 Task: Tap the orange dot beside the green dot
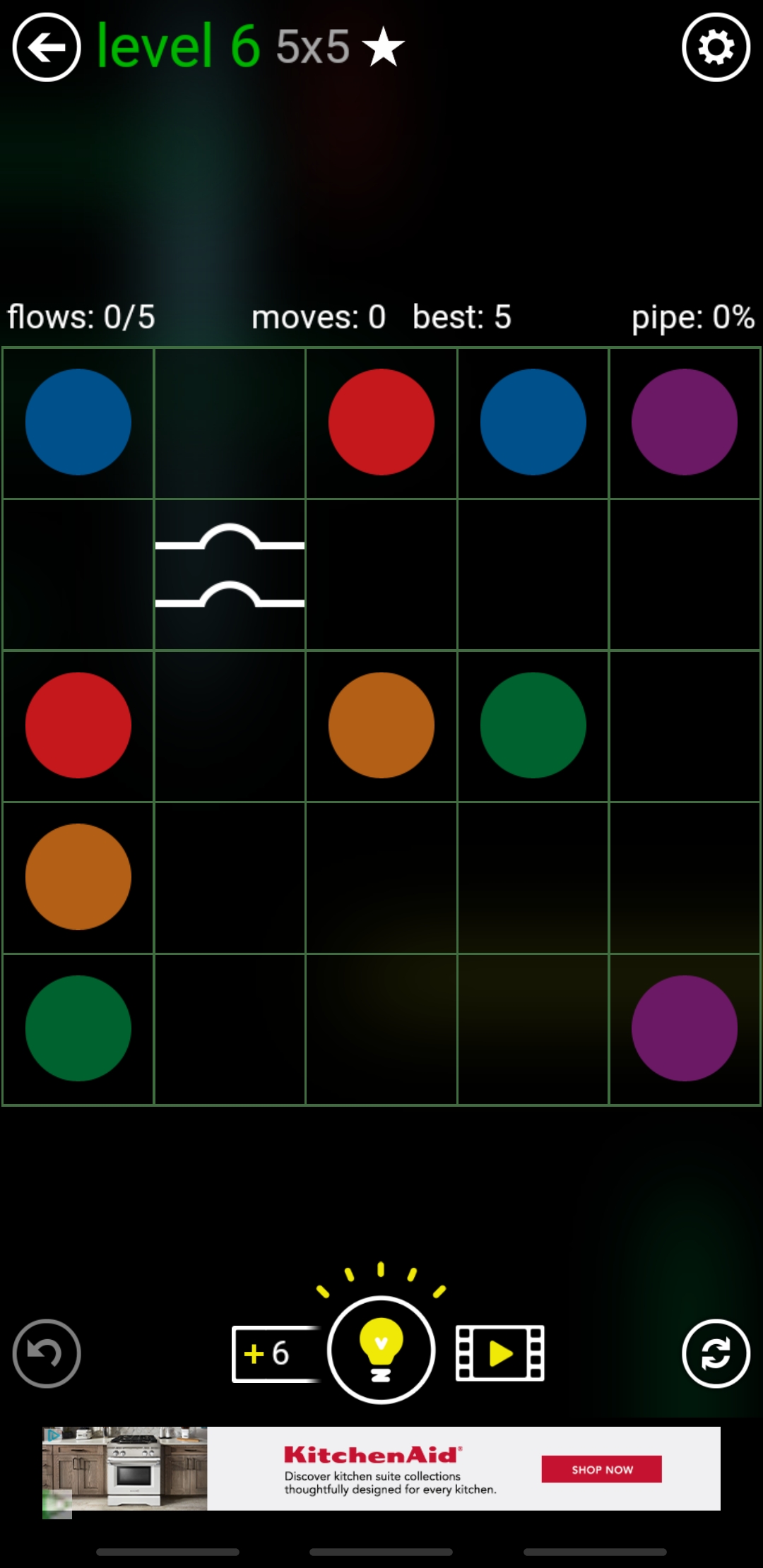point(381,725)
